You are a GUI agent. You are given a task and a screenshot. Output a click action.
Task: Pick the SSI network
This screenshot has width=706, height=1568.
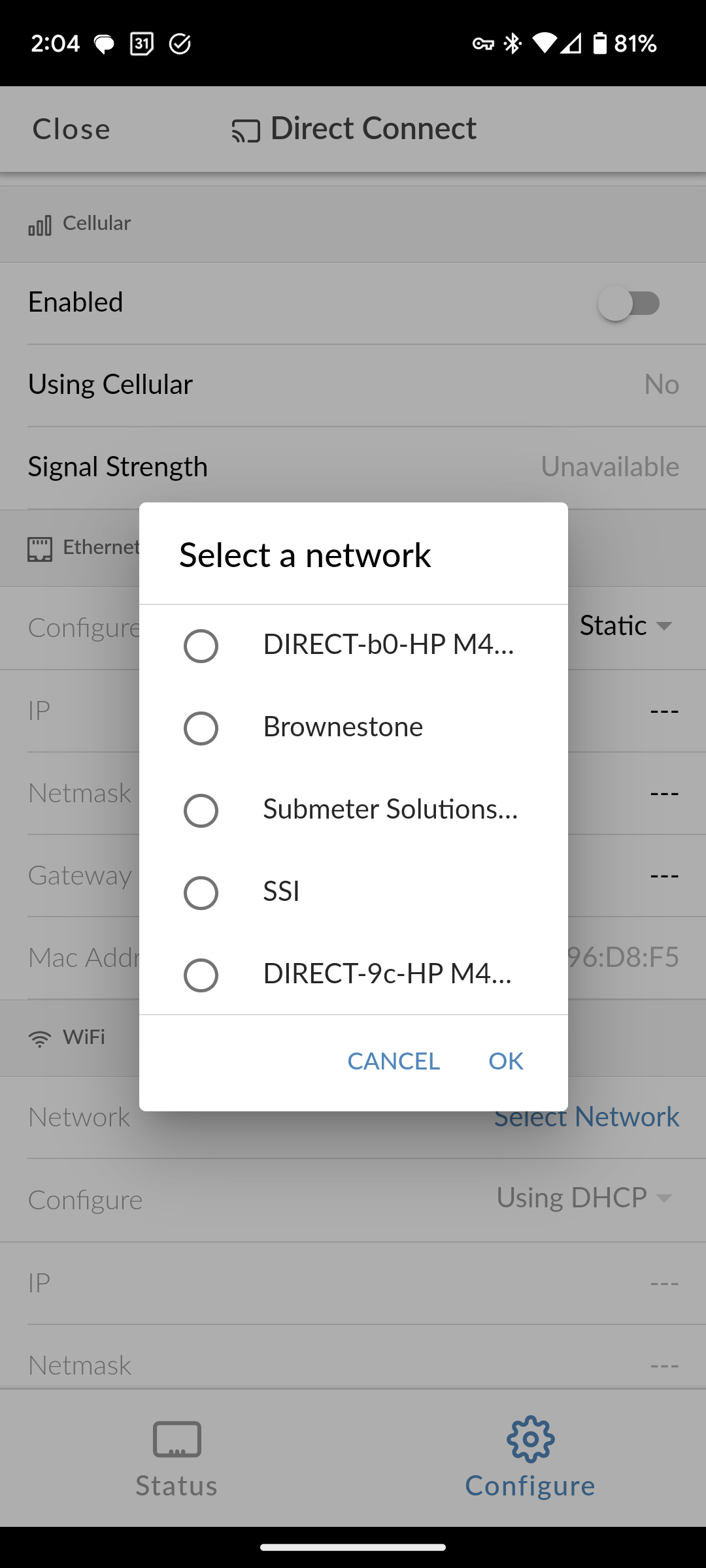[x=353, y=892]
